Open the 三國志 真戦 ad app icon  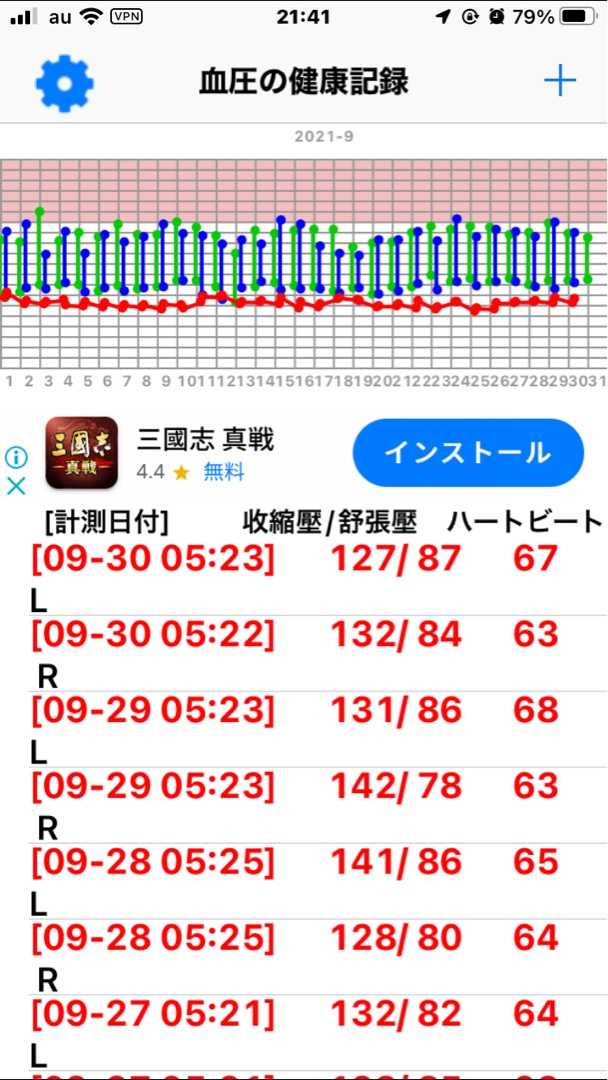(x=81, y=453)
